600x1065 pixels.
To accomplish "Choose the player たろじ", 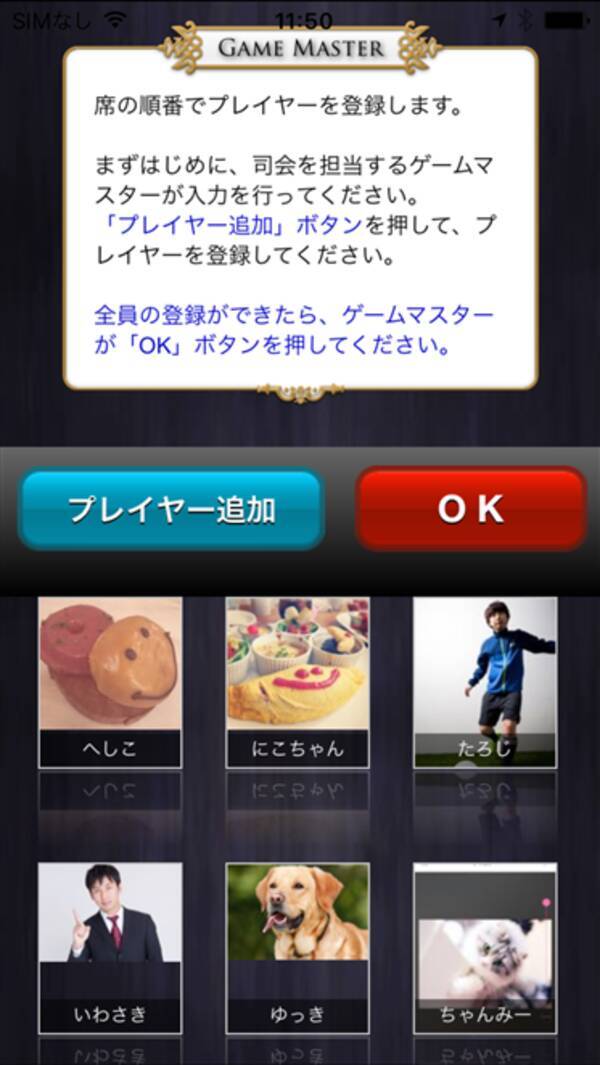I will [485, 682].
